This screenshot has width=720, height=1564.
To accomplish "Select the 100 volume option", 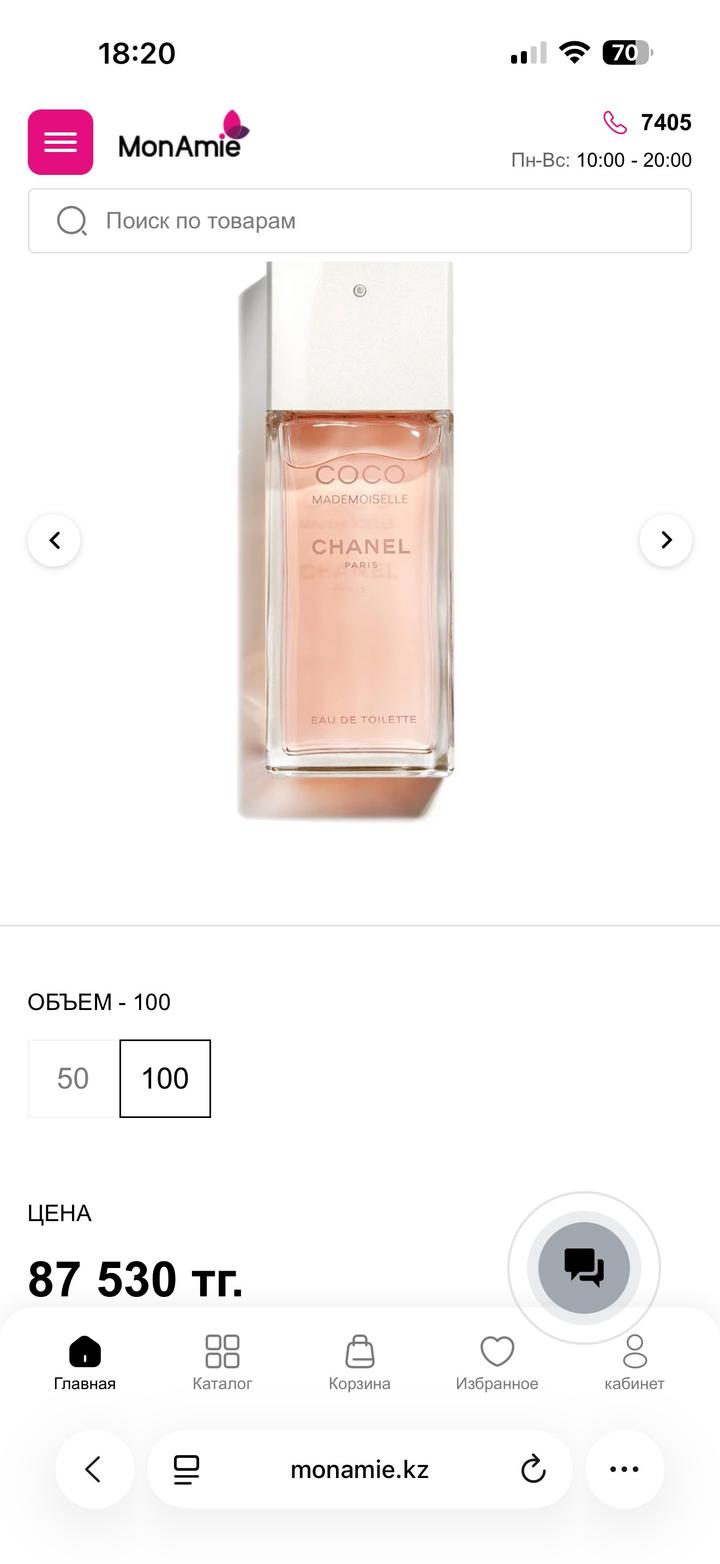I will click(165, 1078).
